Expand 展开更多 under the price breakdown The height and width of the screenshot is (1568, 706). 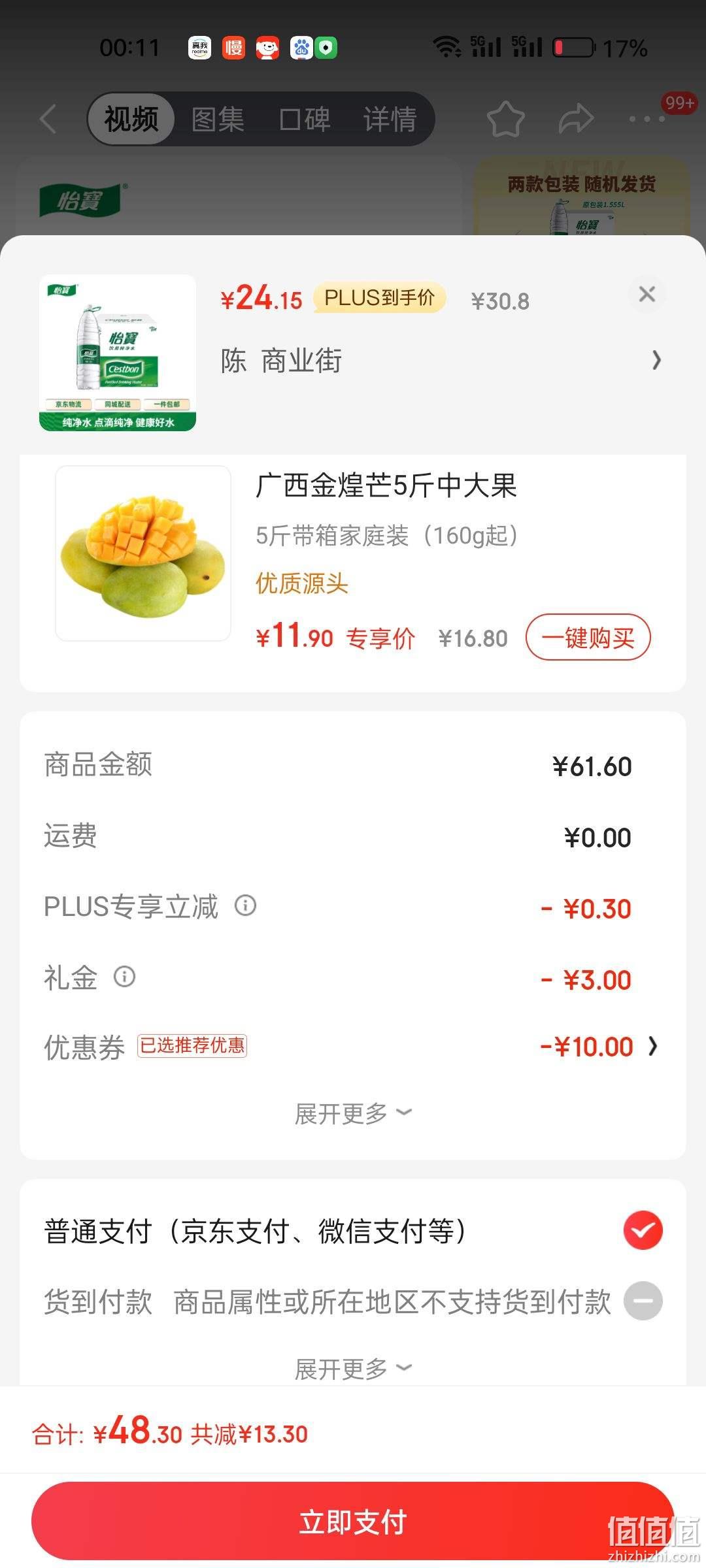pos(353,1113)
